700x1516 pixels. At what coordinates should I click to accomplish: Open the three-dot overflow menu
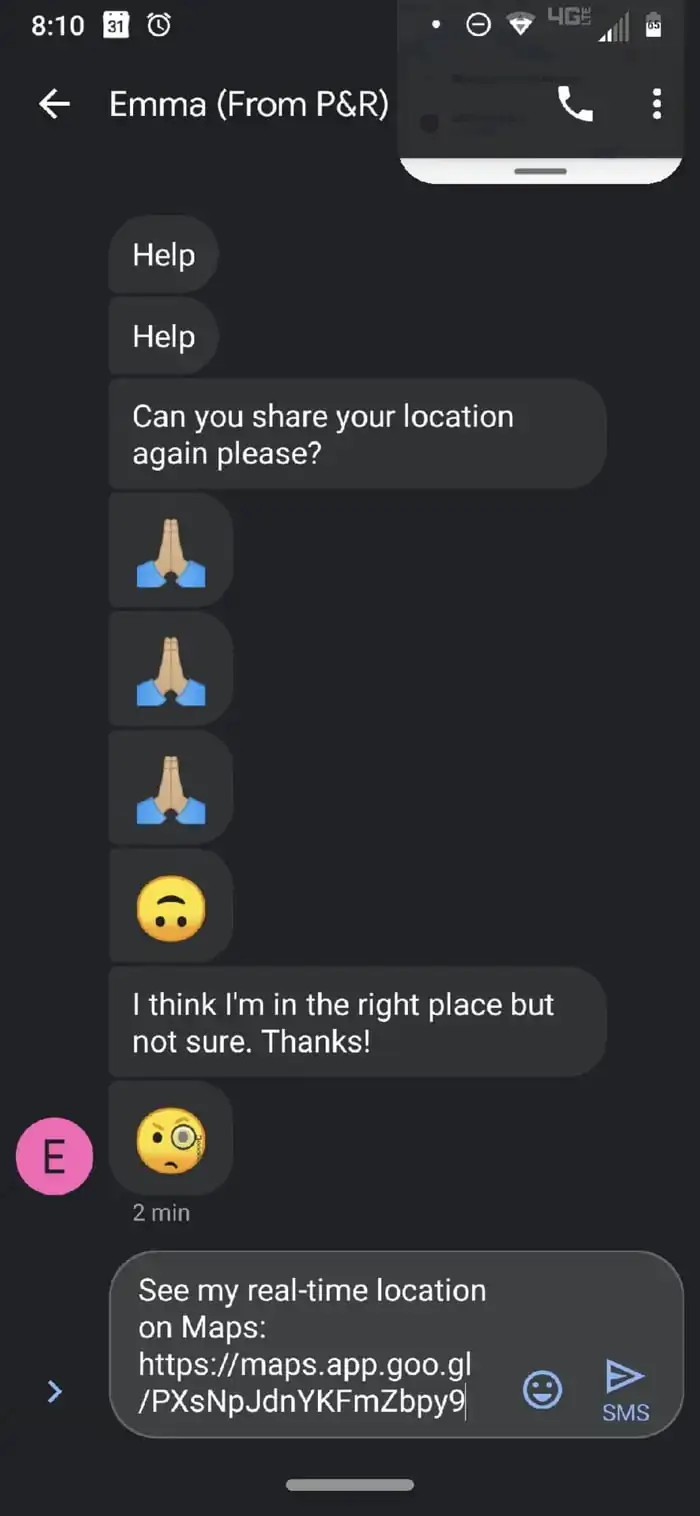656,104
